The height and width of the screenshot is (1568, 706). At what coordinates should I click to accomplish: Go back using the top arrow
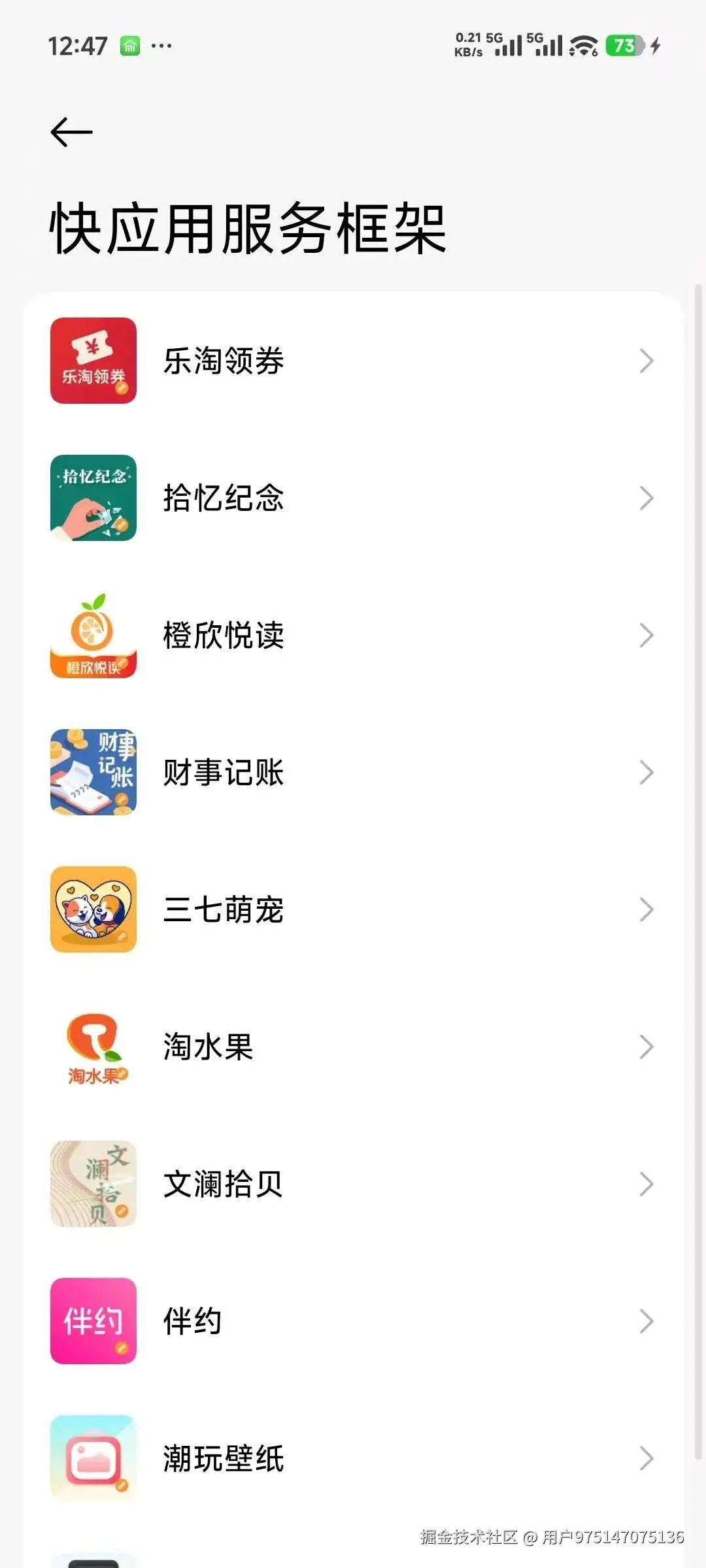click(x=71, y=133)
